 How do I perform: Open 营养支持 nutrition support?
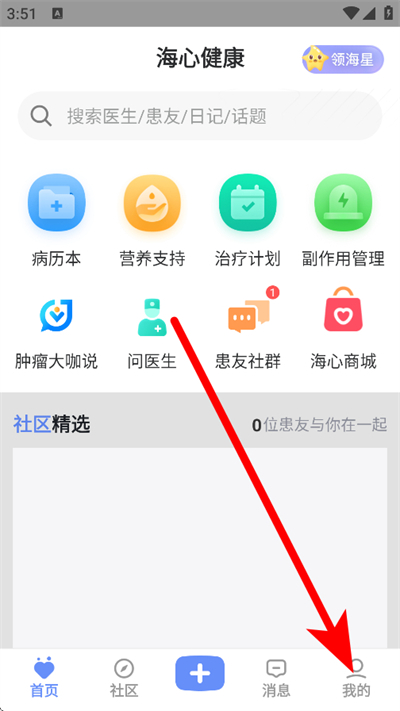152,221
